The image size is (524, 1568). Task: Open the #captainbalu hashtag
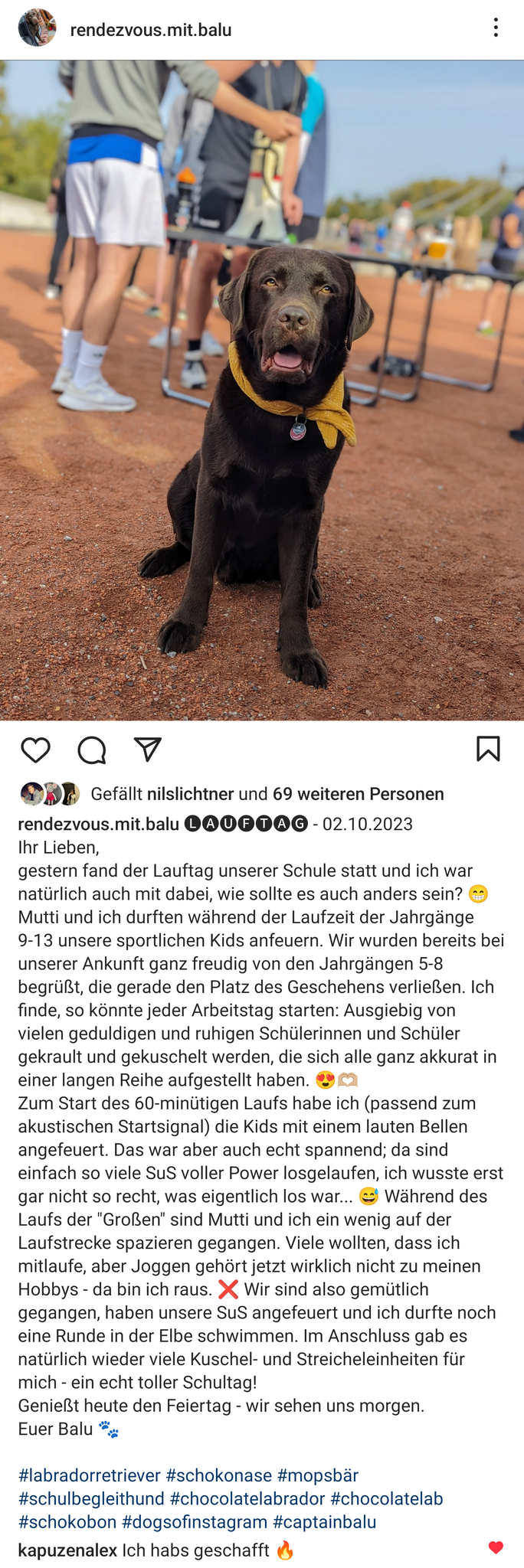click(324, 1521)
